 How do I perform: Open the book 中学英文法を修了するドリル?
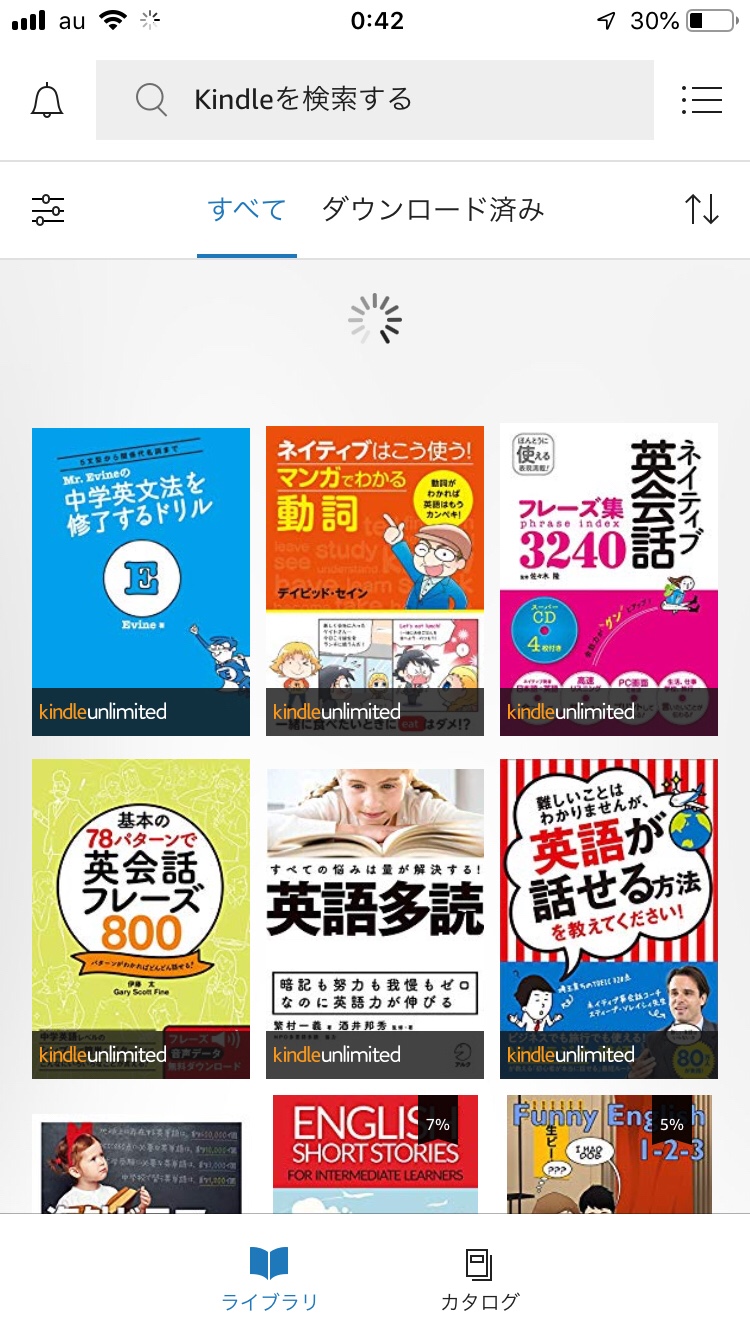click(141, 582)
